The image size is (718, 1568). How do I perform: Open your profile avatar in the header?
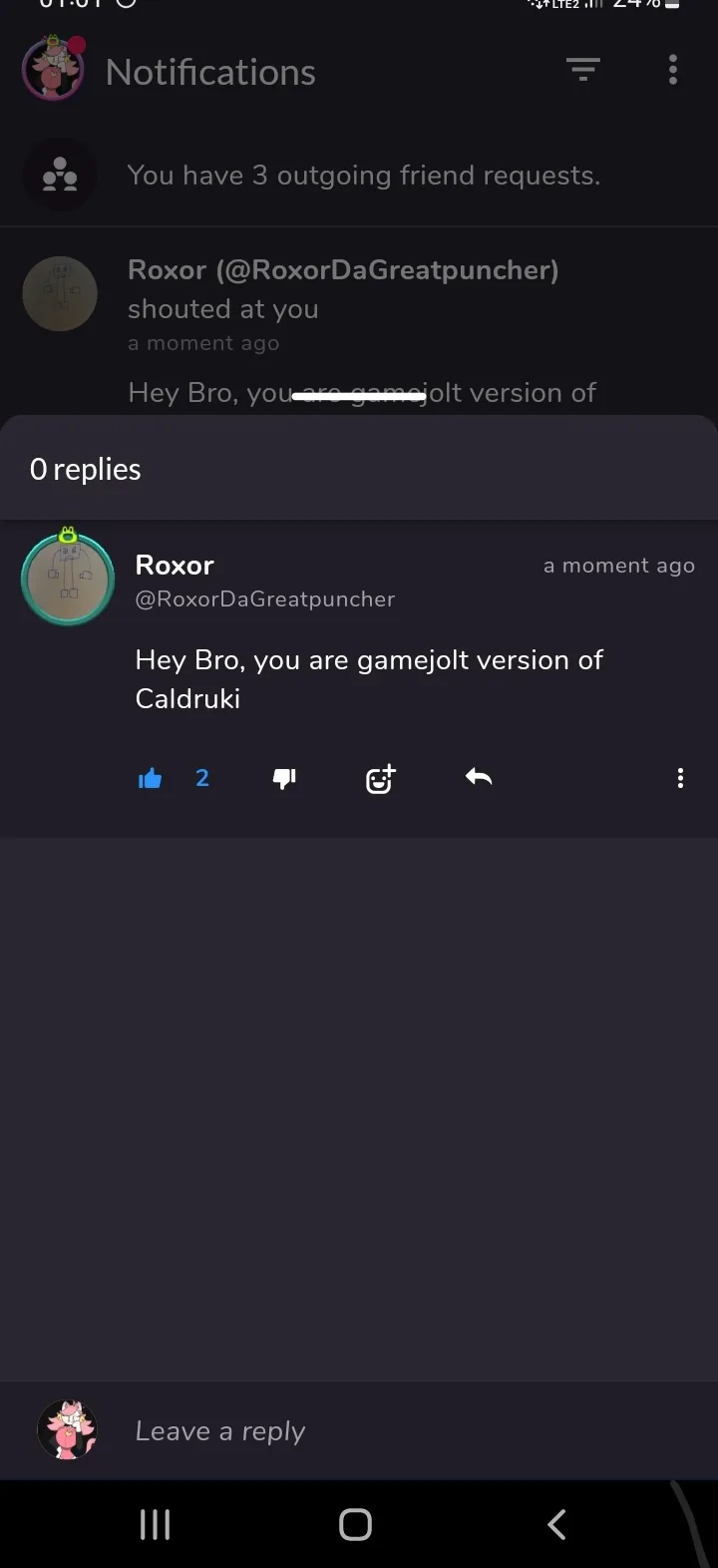(53, 68)
